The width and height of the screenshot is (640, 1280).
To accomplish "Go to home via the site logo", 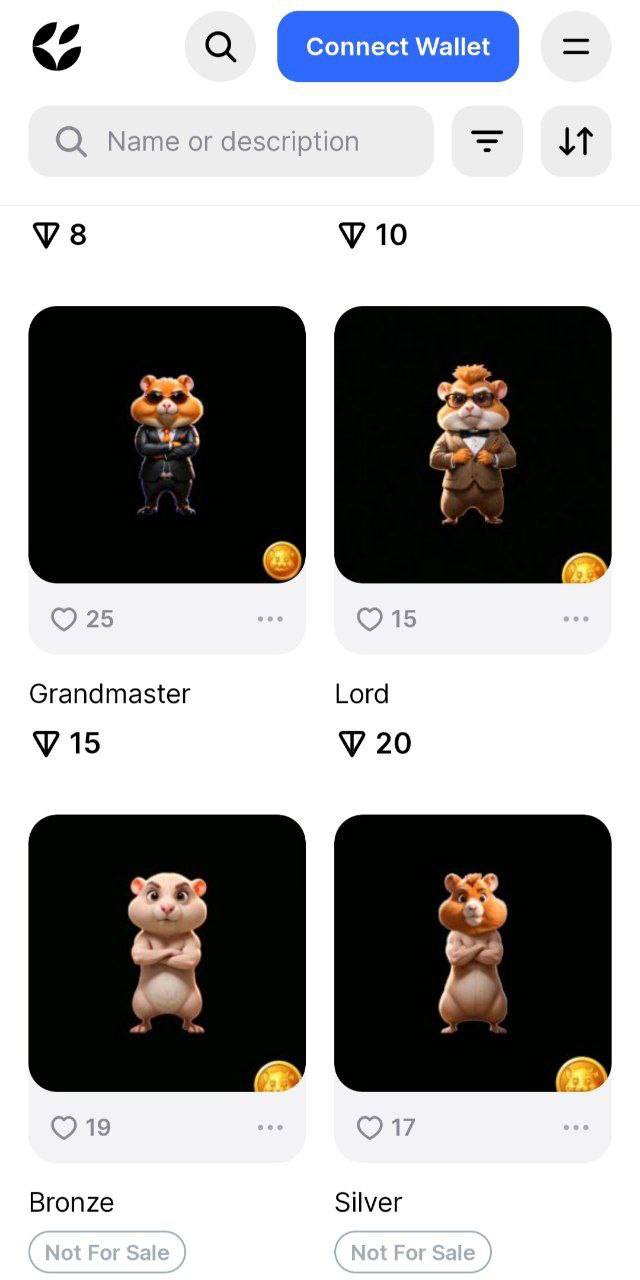I will 57,46.
